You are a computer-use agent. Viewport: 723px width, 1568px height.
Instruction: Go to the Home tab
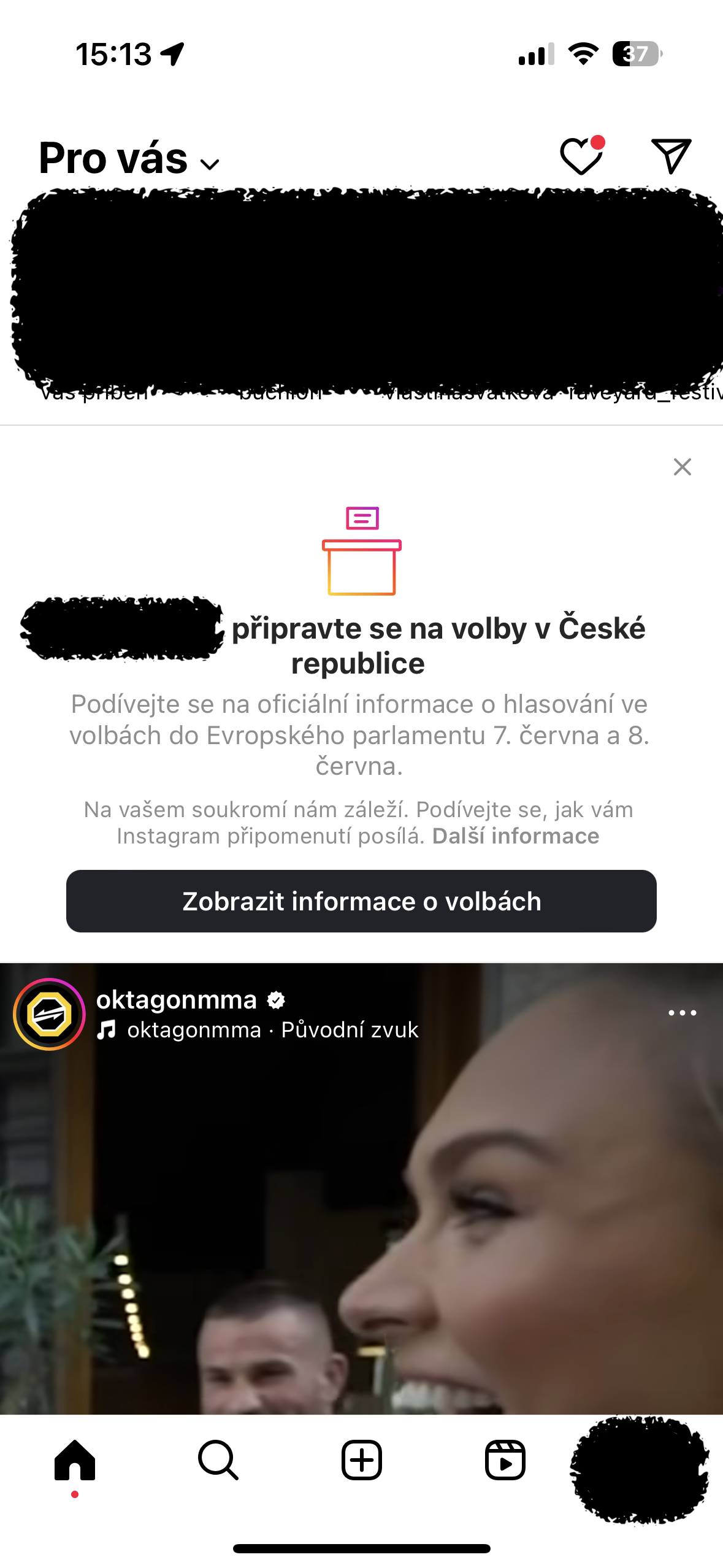(x=75, y=1461)
